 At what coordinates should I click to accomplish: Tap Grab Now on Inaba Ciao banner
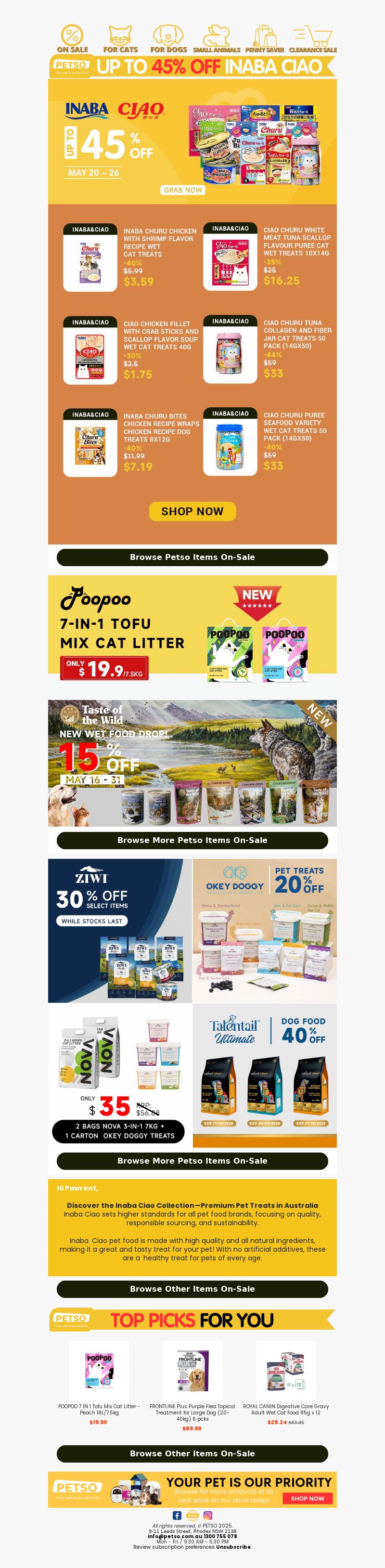tap(182, 190)
